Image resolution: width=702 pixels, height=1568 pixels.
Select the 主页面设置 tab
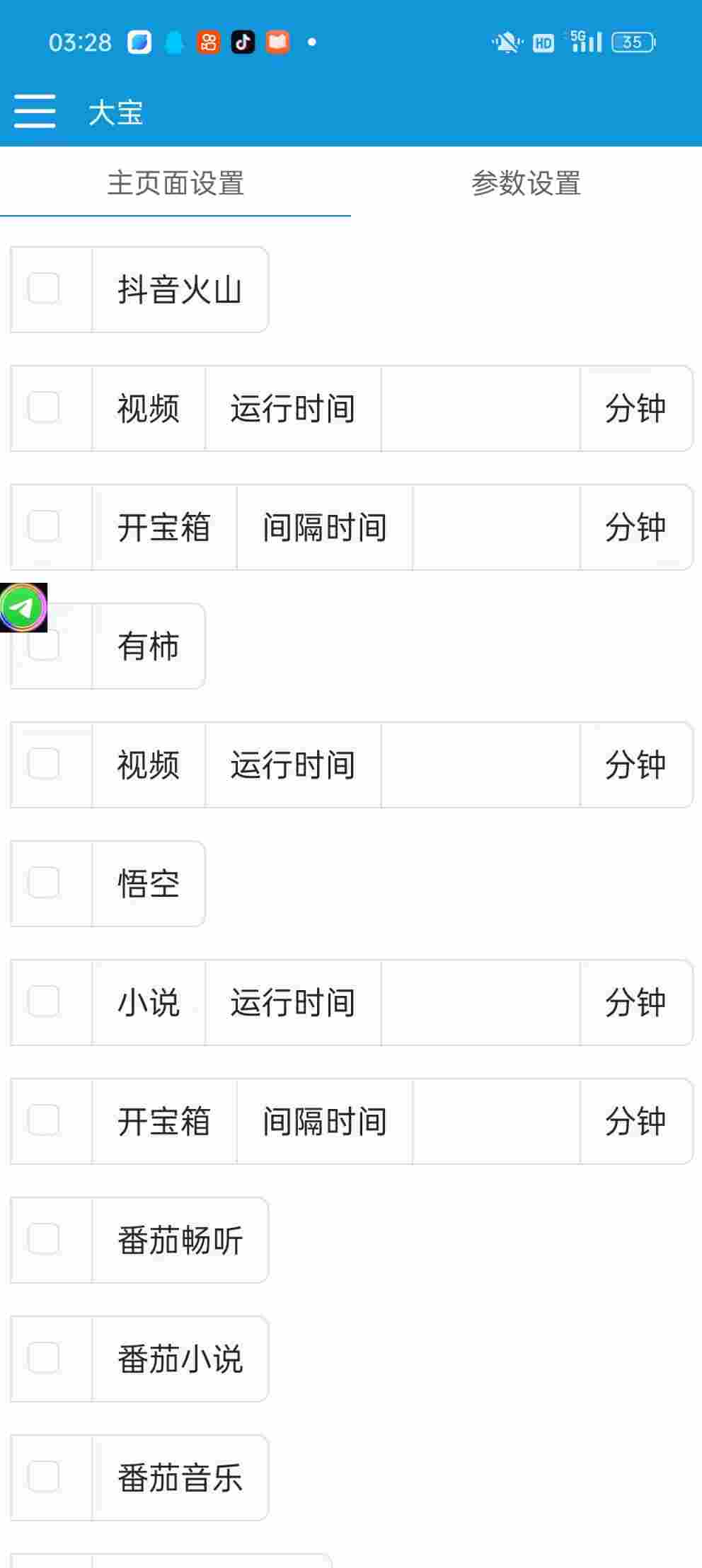click(175, 183)
